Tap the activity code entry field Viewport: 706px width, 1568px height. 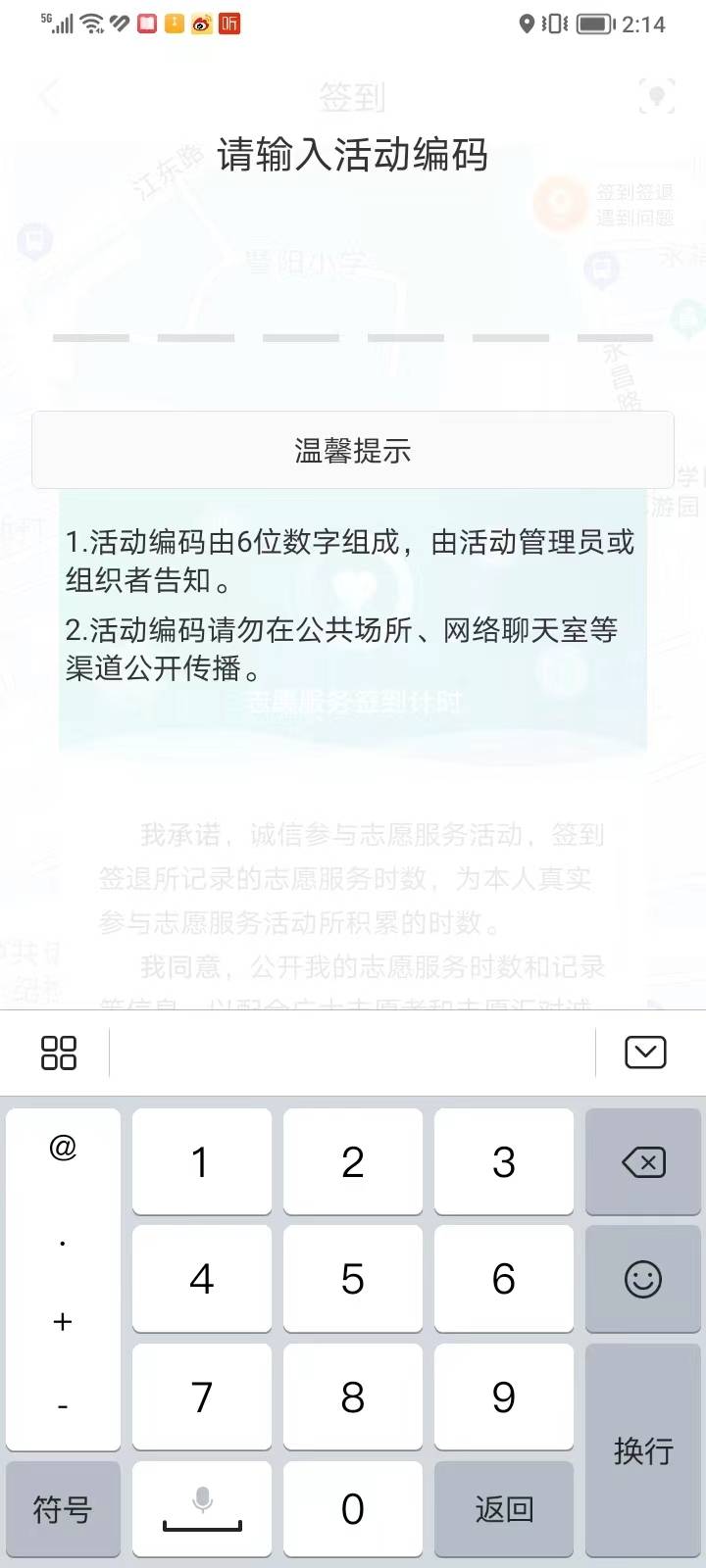click(x=353, y=323)
